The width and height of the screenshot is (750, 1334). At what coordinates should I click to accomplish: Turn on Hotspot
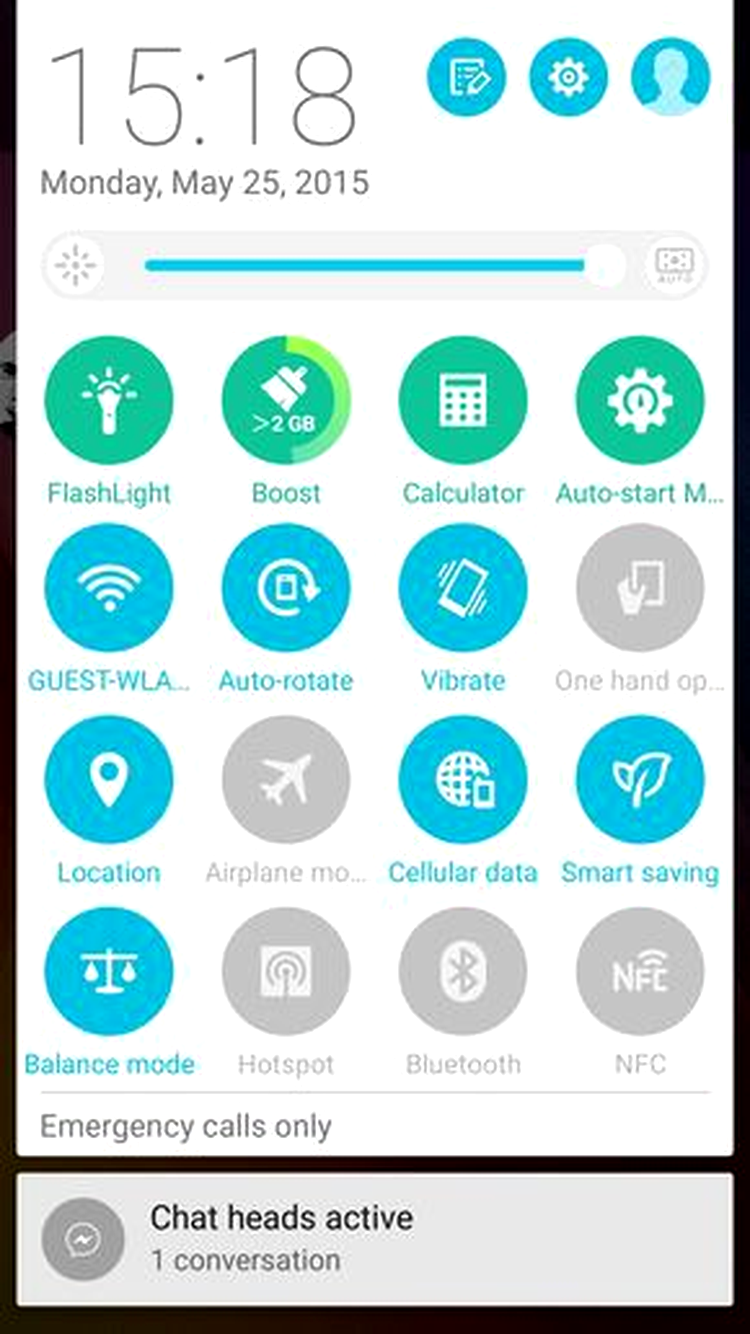click(286, 971)
